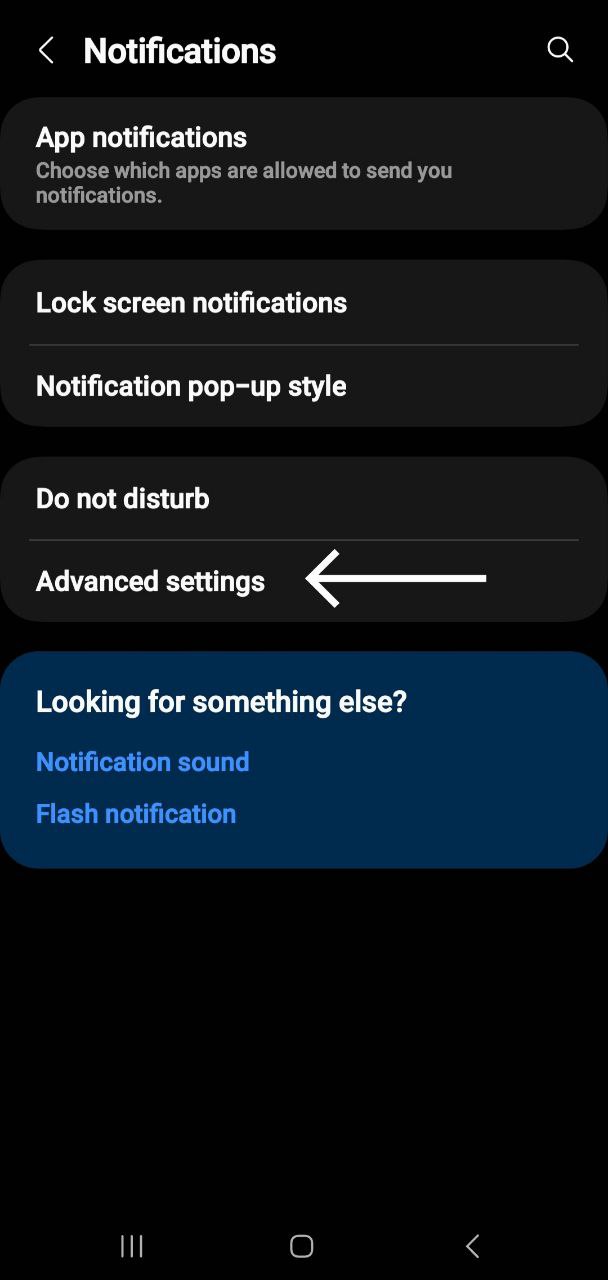
Task: Follow the Notification sound link
Action: [143, 762]
